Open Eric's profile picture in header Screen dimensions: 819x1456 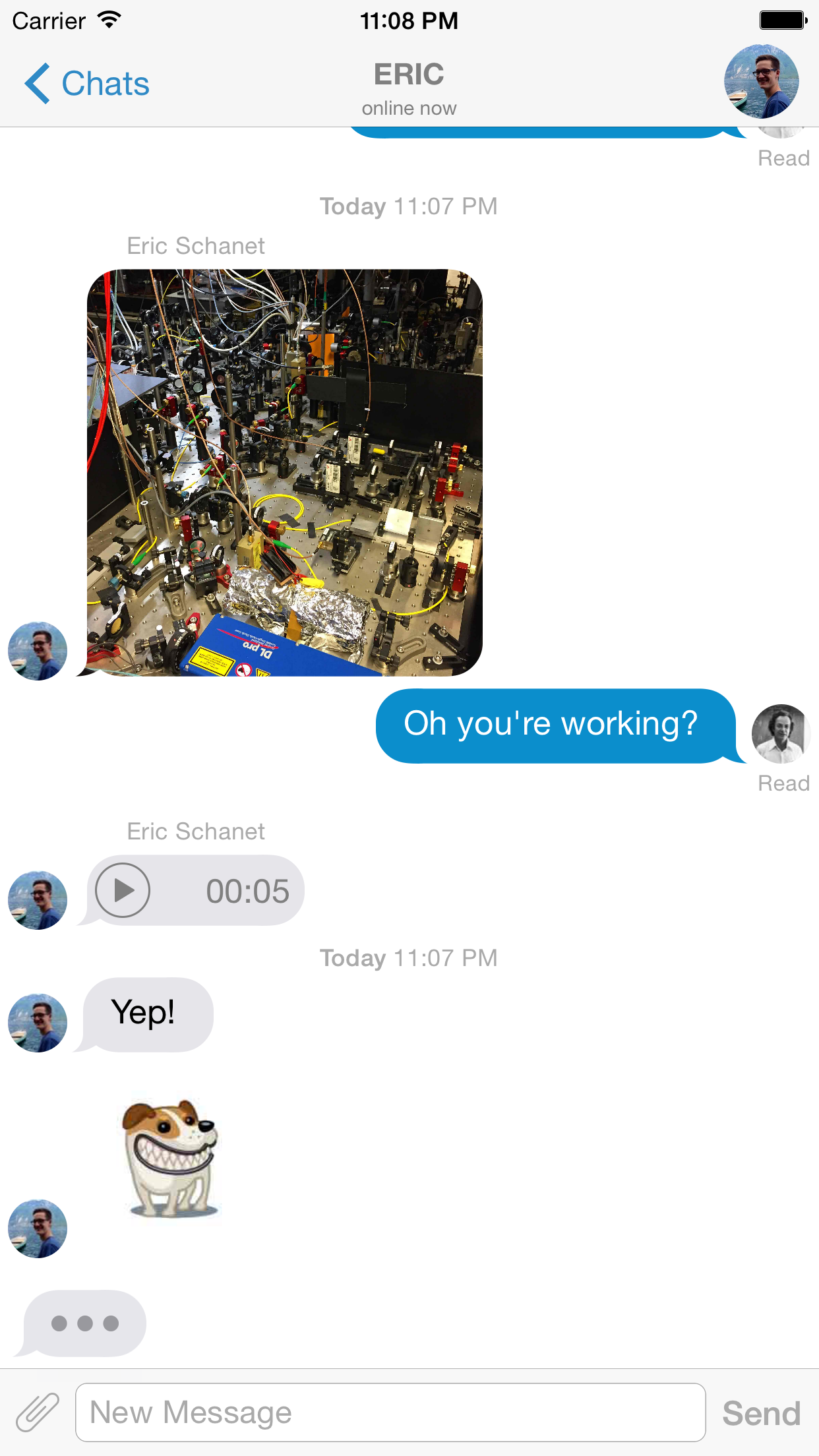(x=761, y=81)
